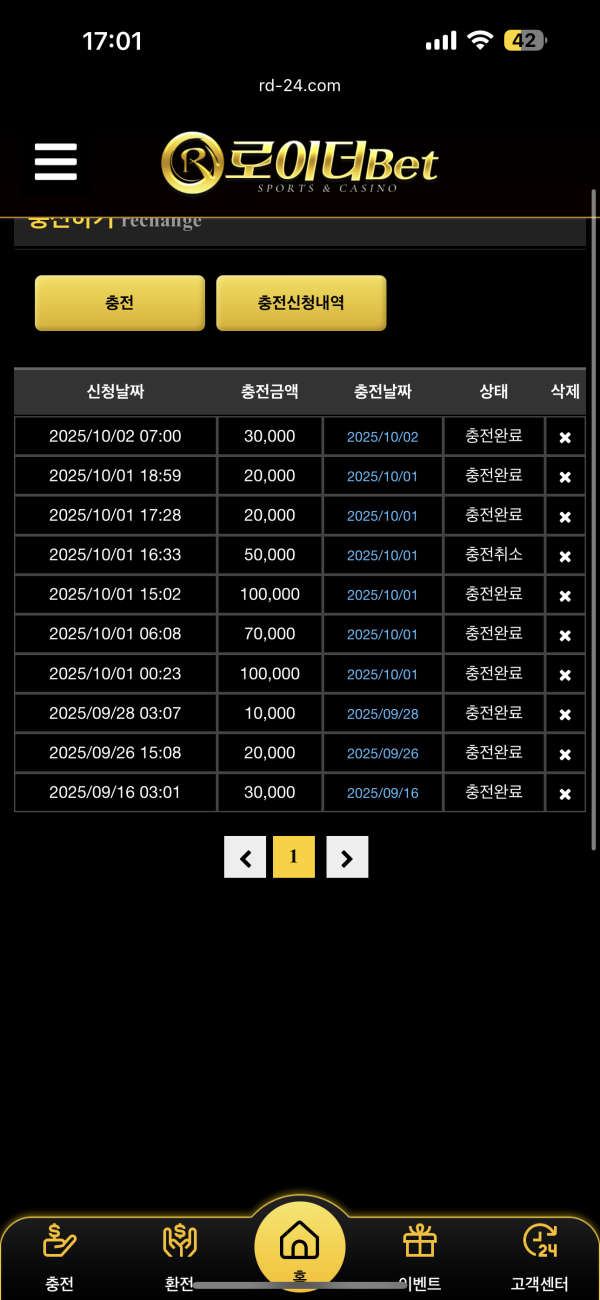Delete the cancelled 2025/10/01 16:33 record
This screenshot has width=600, height=1300.
565,556
